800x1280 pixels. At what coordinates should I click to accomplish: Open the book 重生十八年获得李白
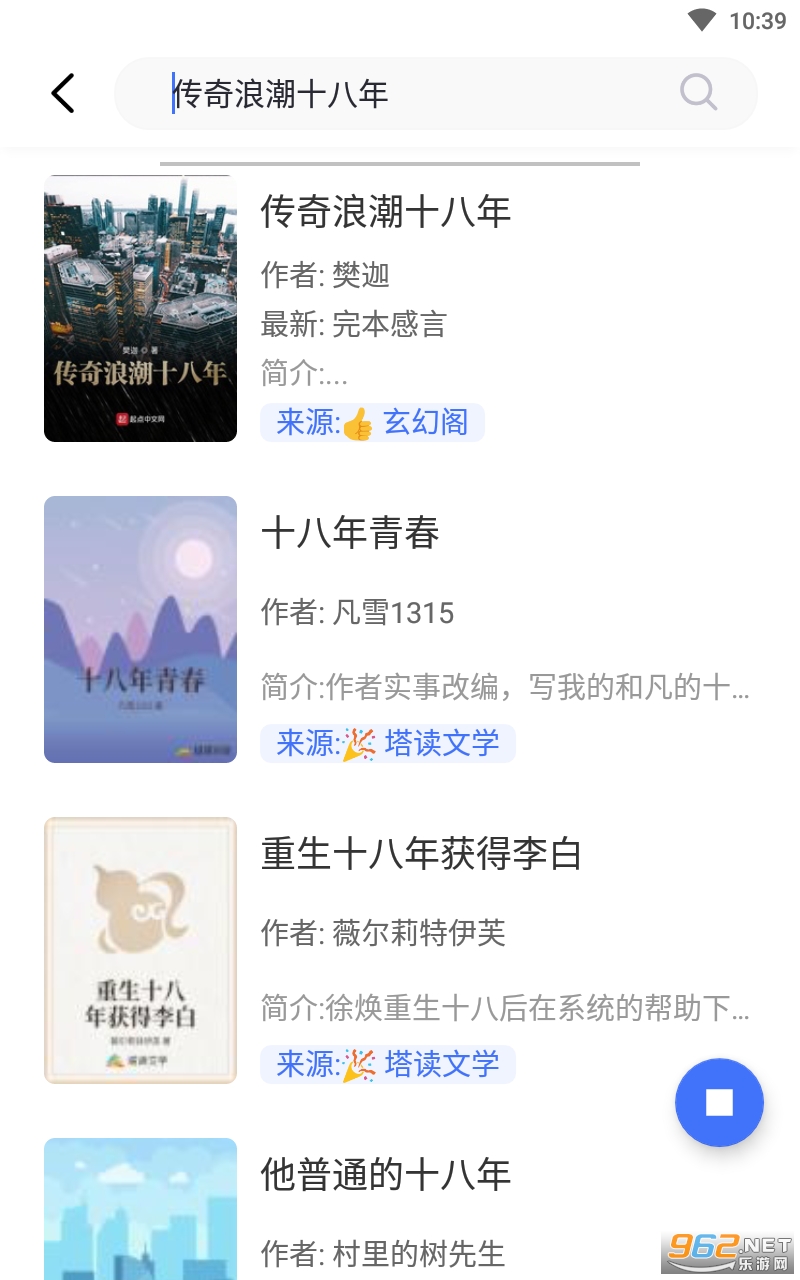click(x=420, y=855)
